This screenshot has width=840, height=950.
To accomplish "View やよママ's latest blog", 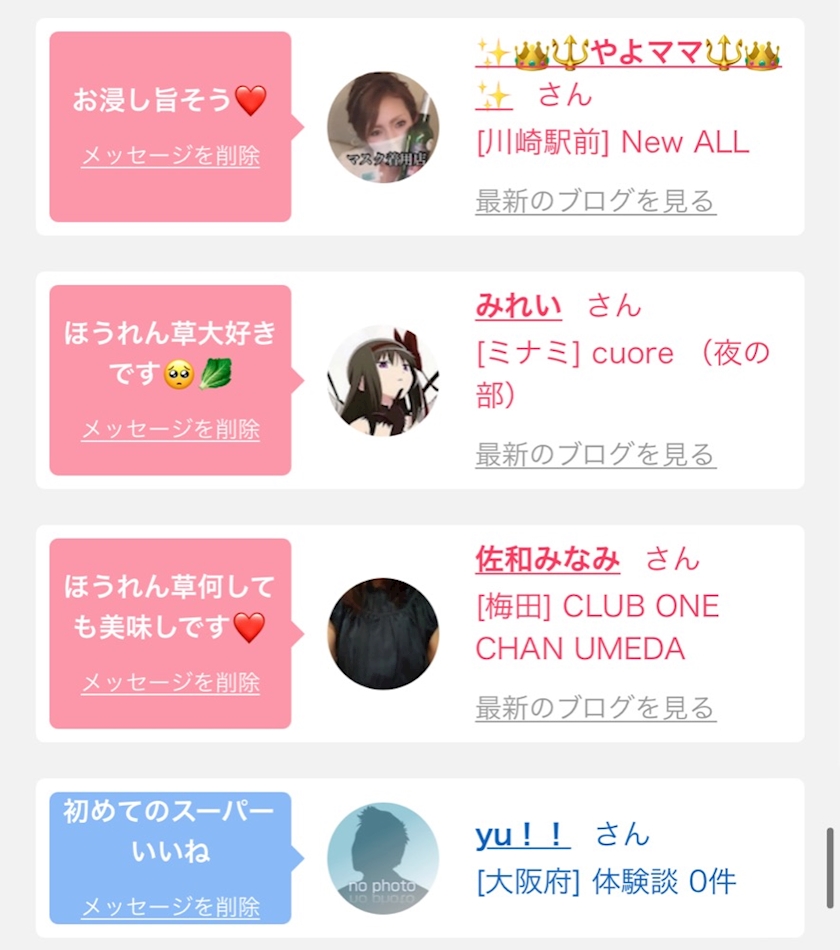I will tap(596, 201).
